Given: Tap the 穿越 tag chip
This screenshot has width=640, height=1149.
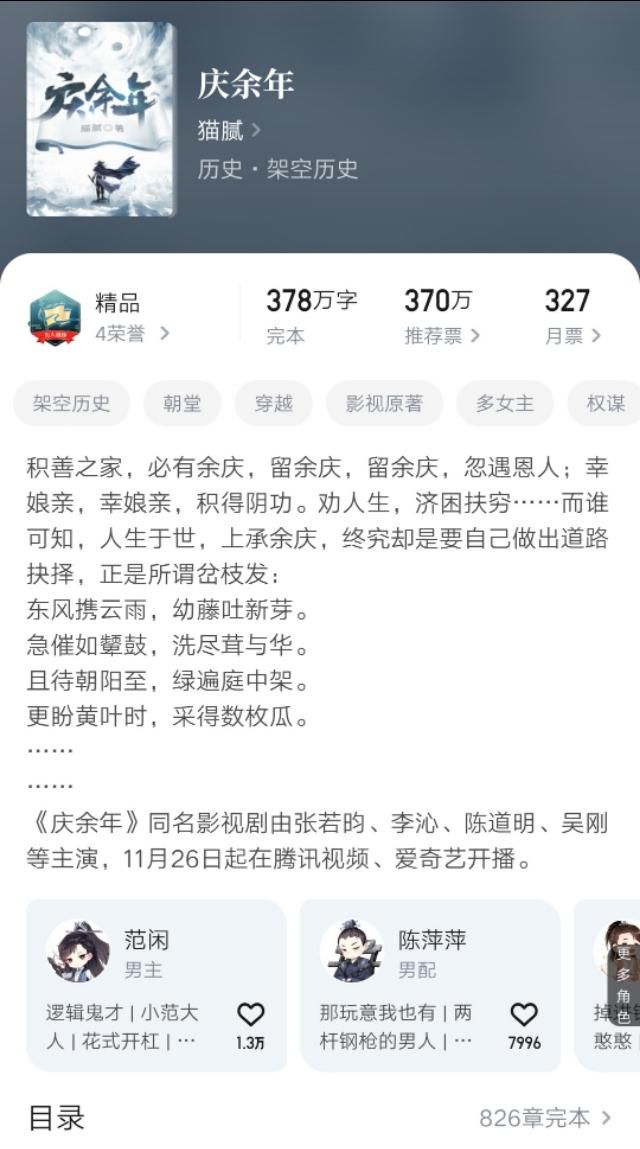Looking at the screenshot, I should click(273, 403).
